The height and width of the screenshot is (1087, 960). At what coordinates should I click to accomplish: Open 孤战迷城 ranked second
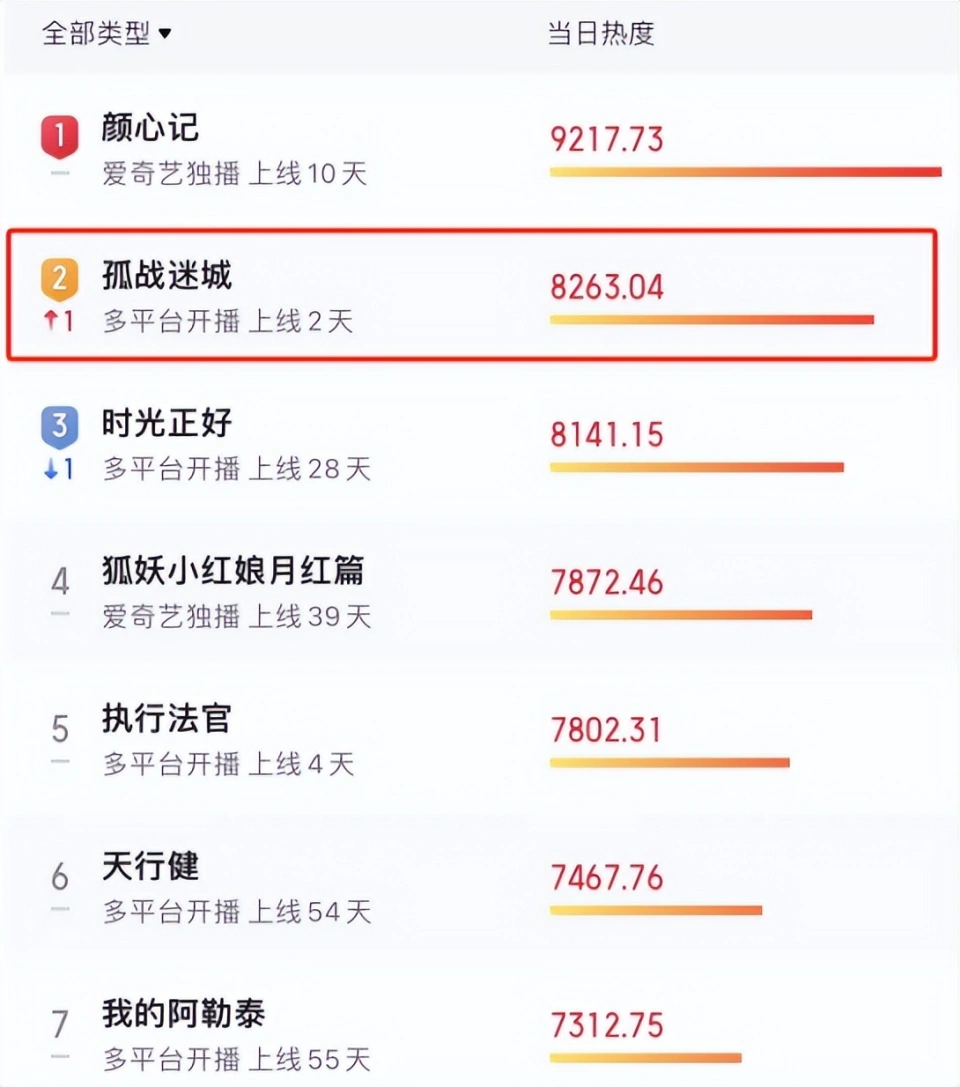[x=167, y=276]
